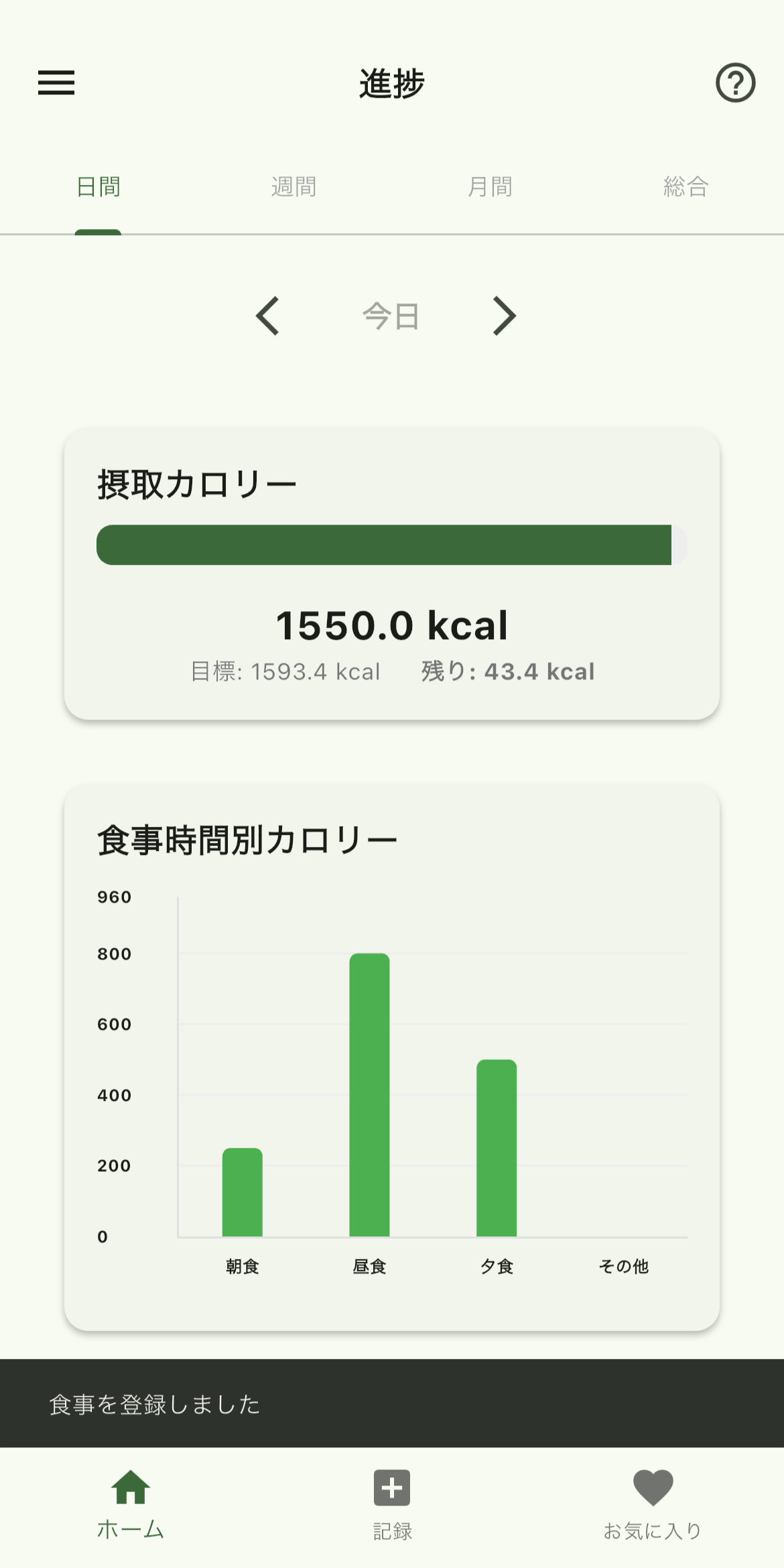This screenshot has height=1568, width=784.
Task: Go to next day with right arrow
Action: [504, 316]
